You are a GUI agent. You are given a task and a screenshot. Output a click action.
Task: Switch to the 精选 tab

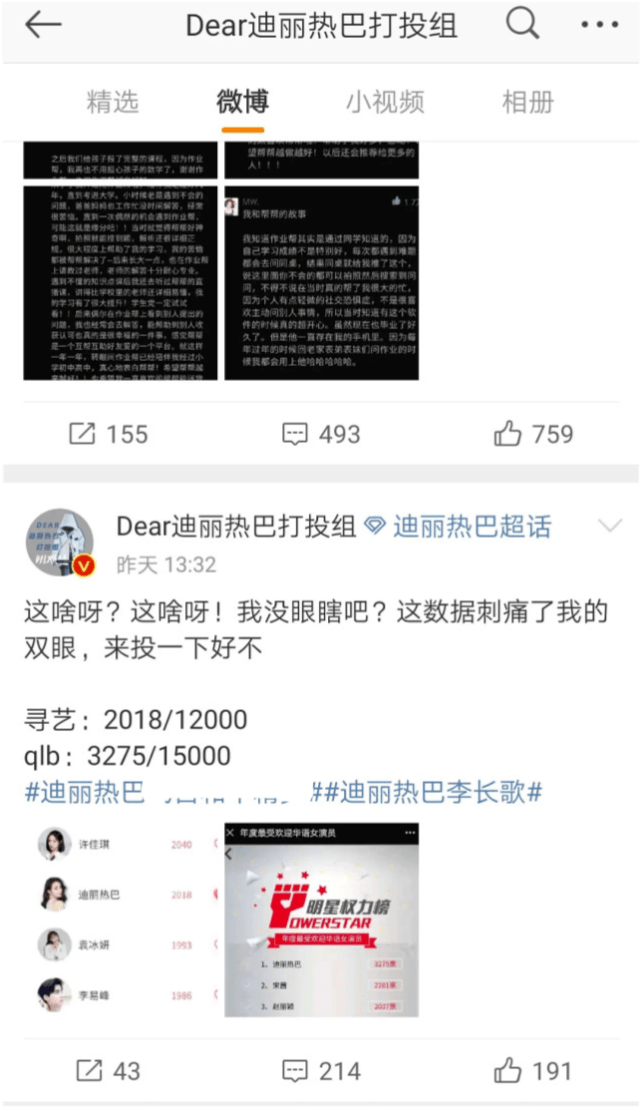[x=112, y=102]
